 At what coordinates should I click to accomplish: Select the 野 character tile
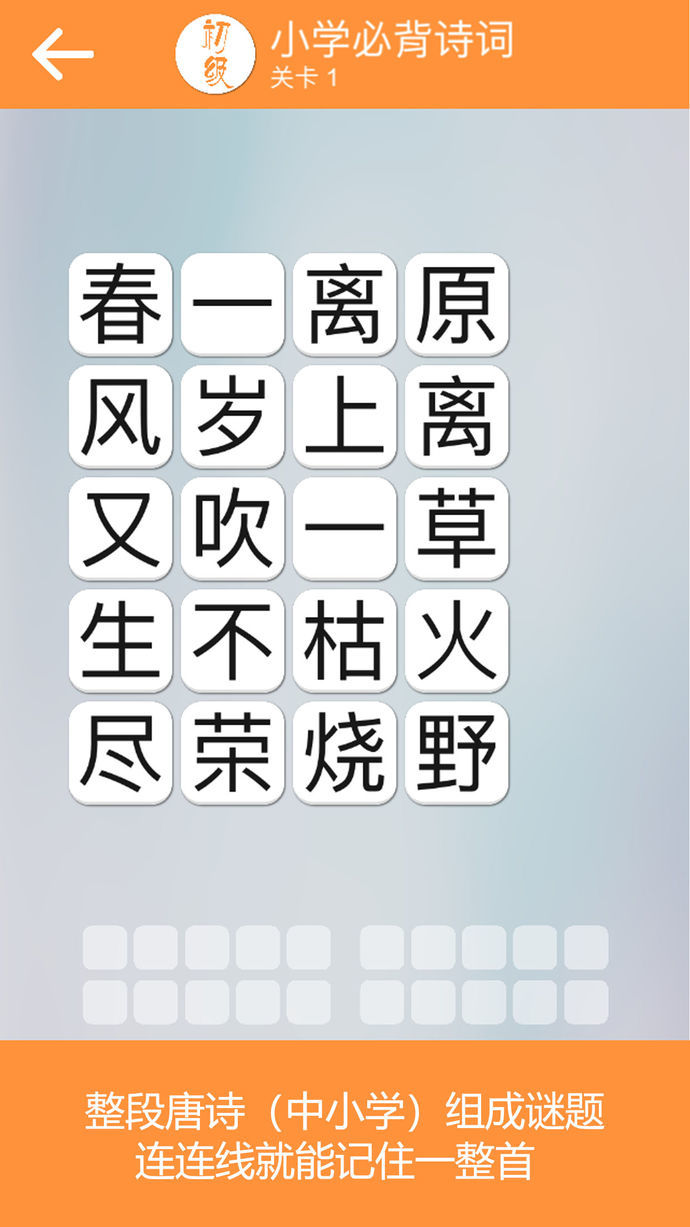coord(456,752)
